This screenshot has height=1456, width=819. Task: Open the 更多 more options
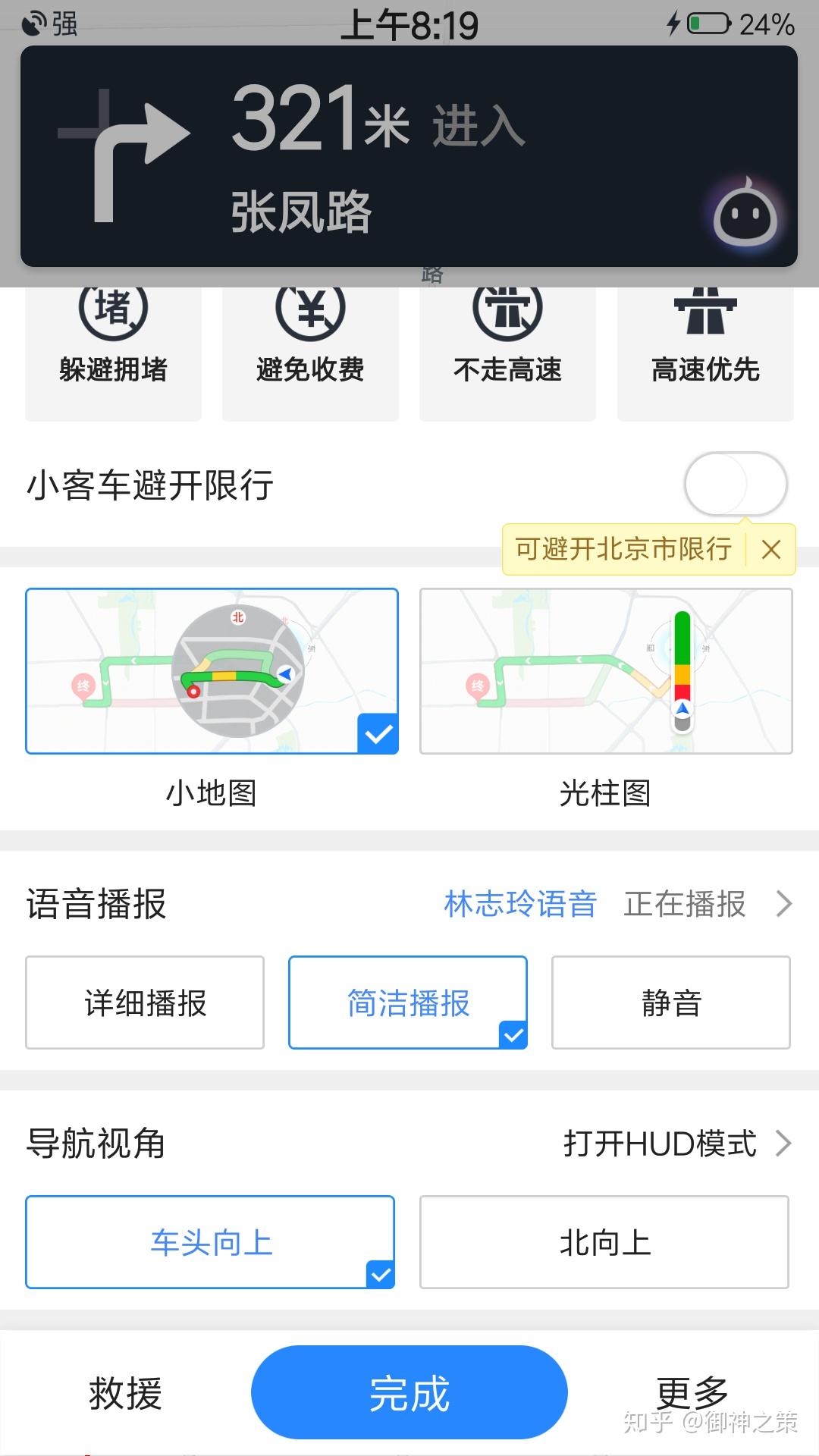tap(692, 1391)
